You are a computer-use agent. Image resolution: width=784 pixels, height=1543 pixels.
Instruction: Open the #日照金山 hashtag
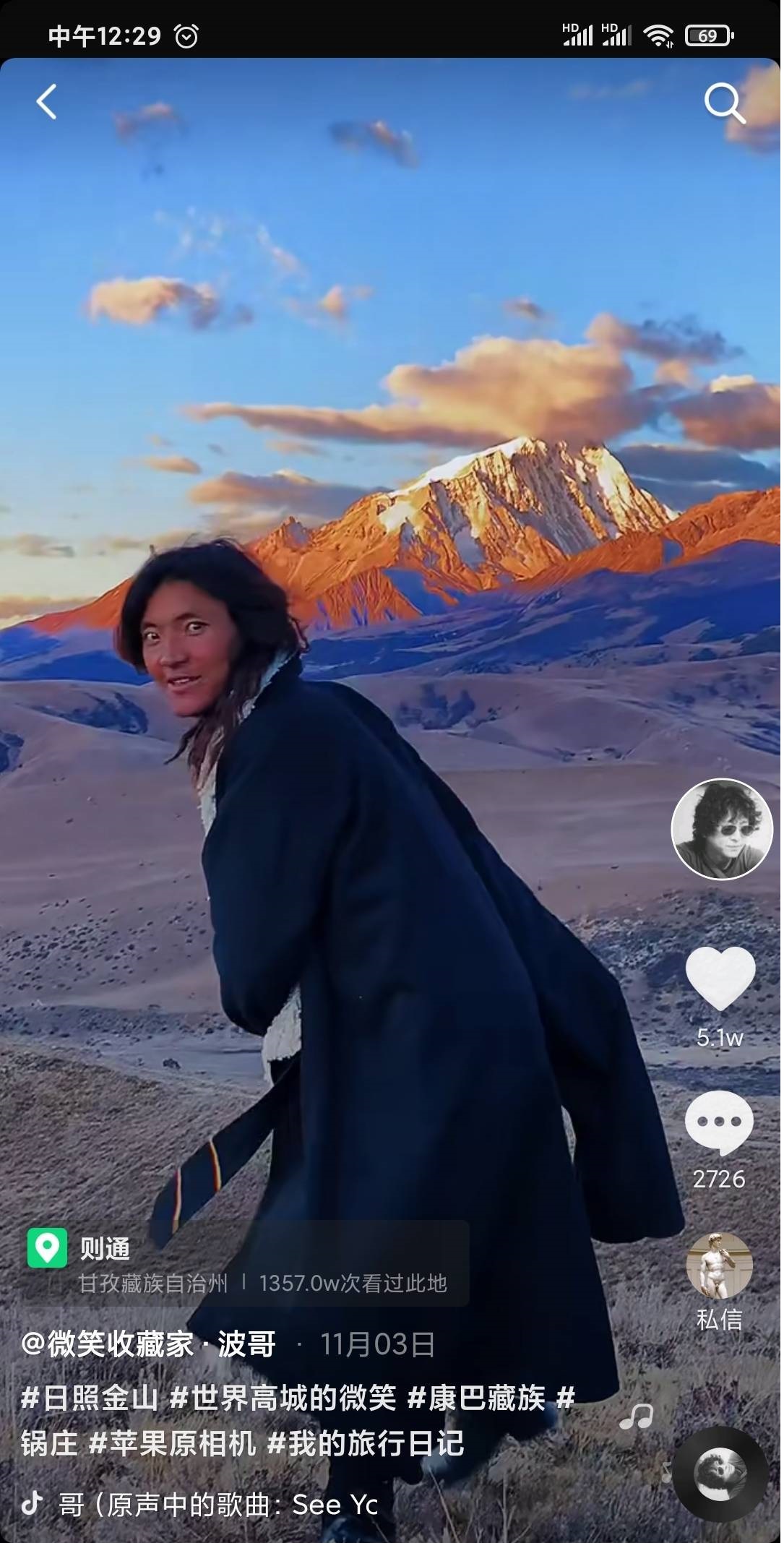[90, 1398]
